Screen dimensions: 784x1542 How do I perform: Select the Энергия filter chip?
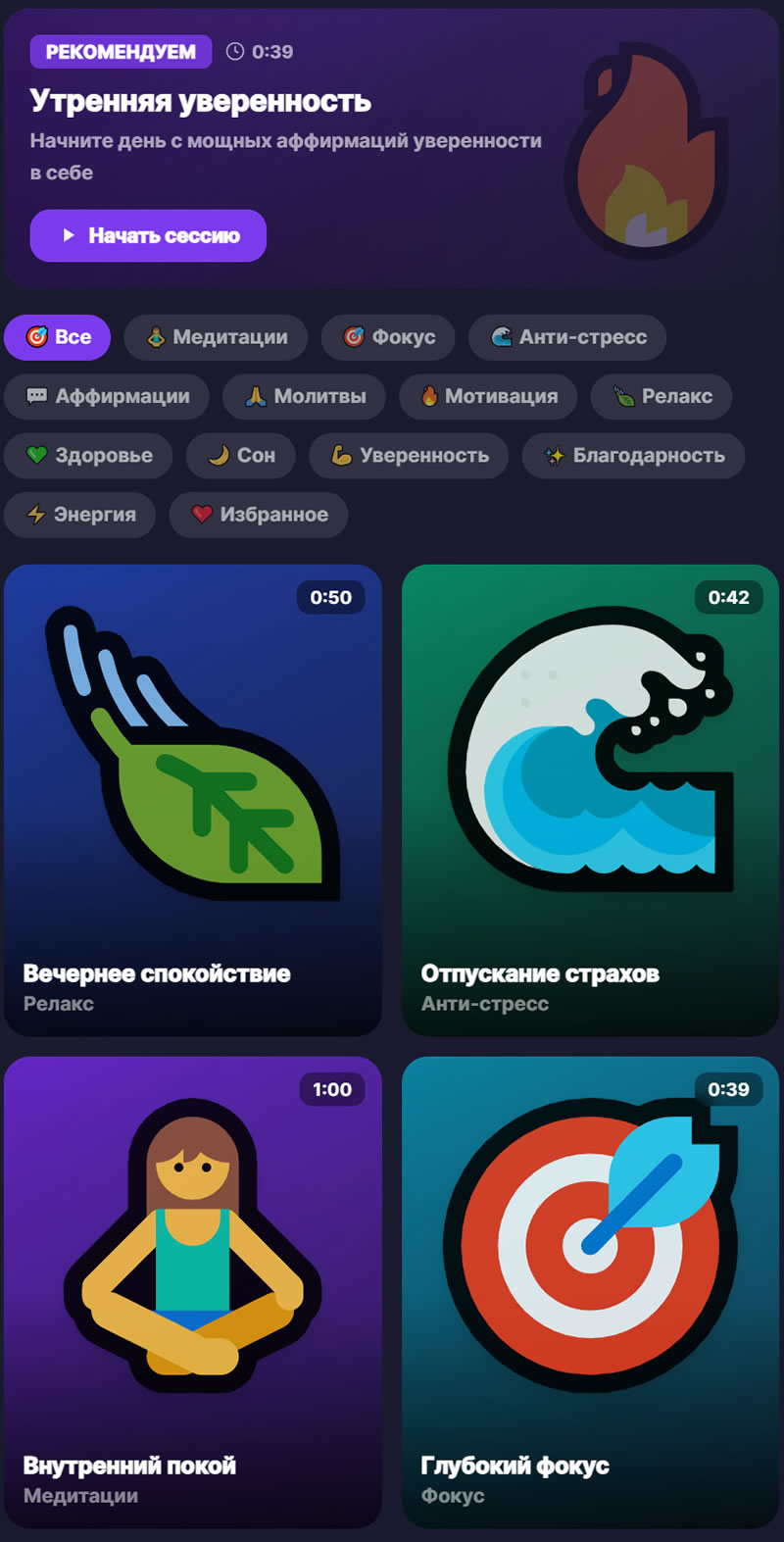[79, 515]
